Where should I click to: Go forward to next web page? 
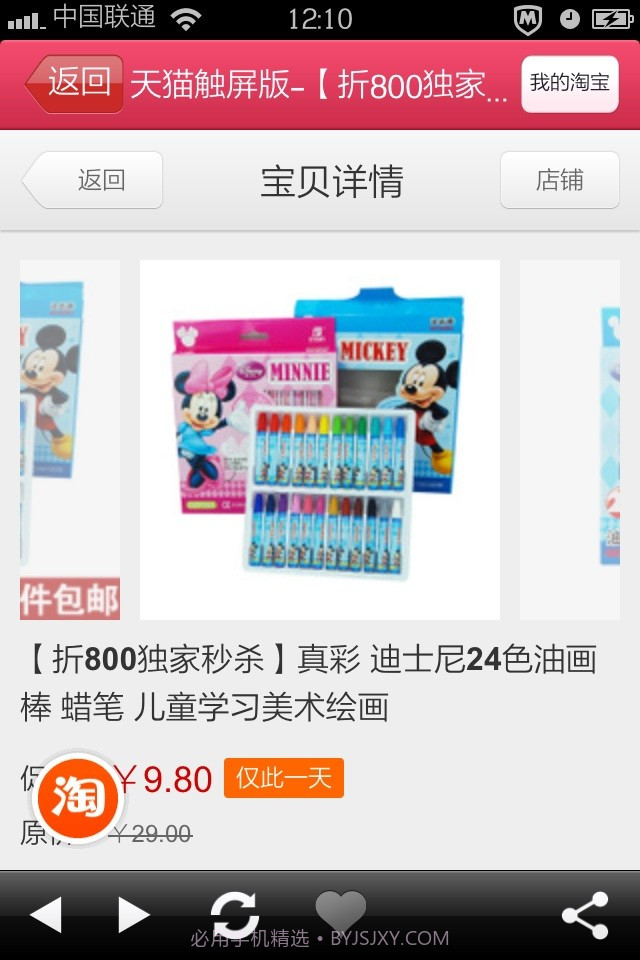tap(134, 914)
